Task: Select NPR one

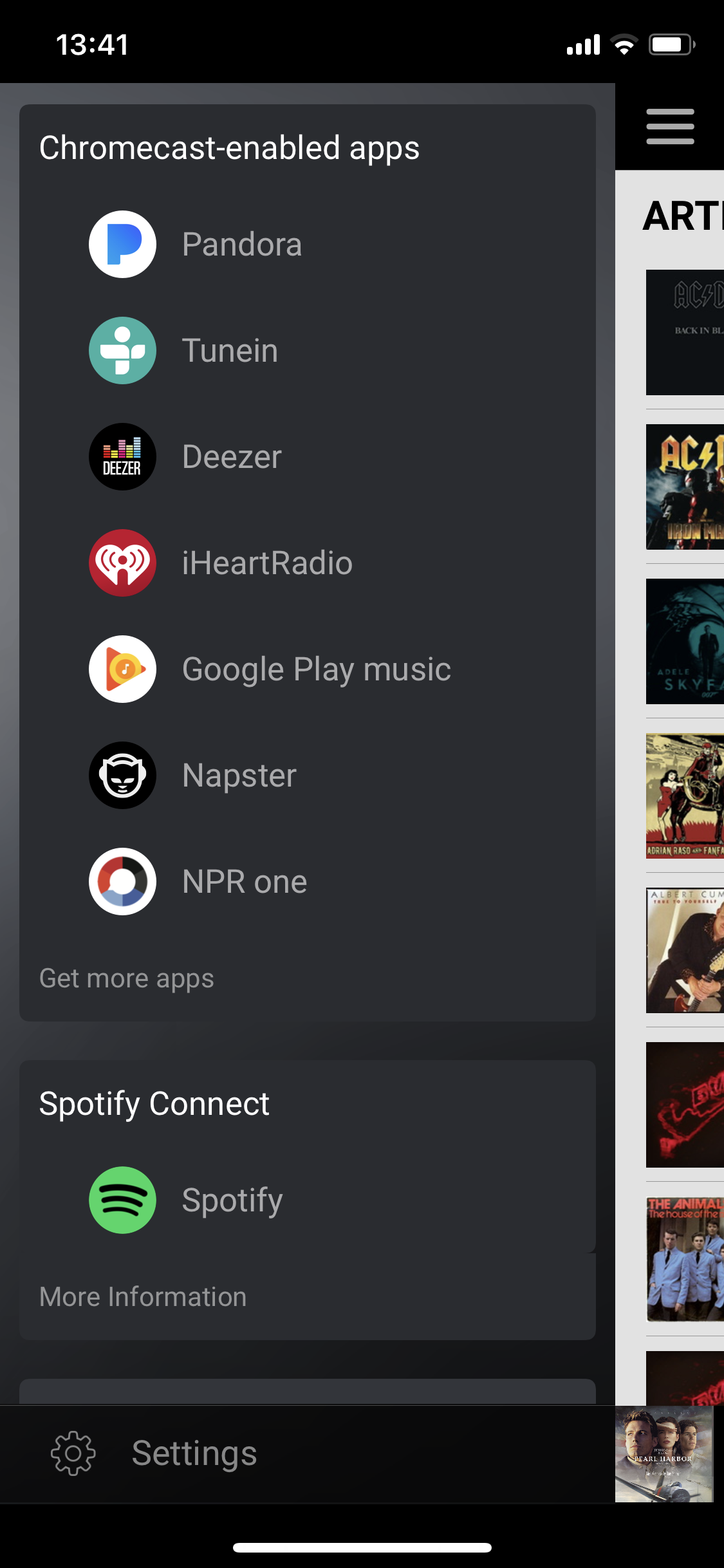Action: click(x=308, y=882)
